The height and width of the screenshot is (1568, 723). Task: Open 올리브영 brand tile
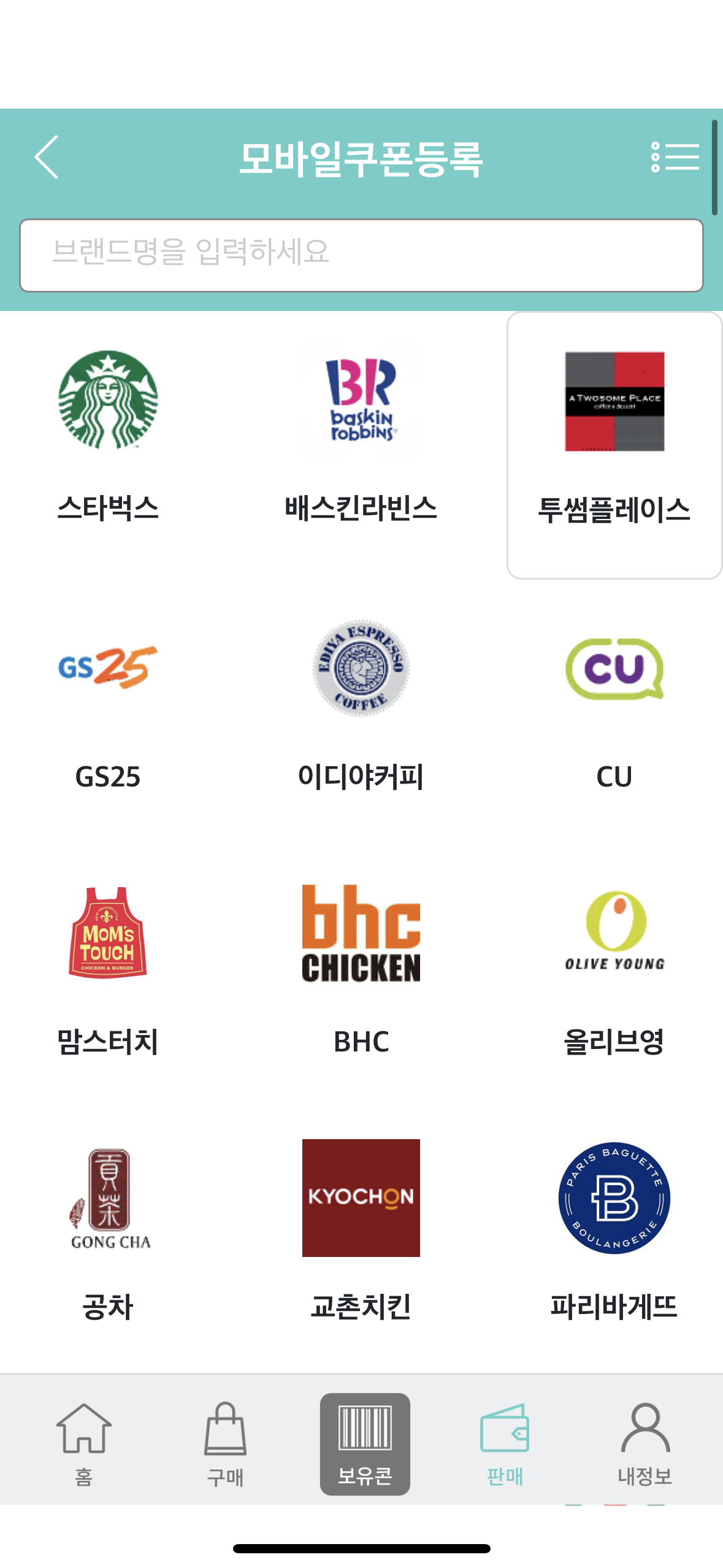point(614,969)
